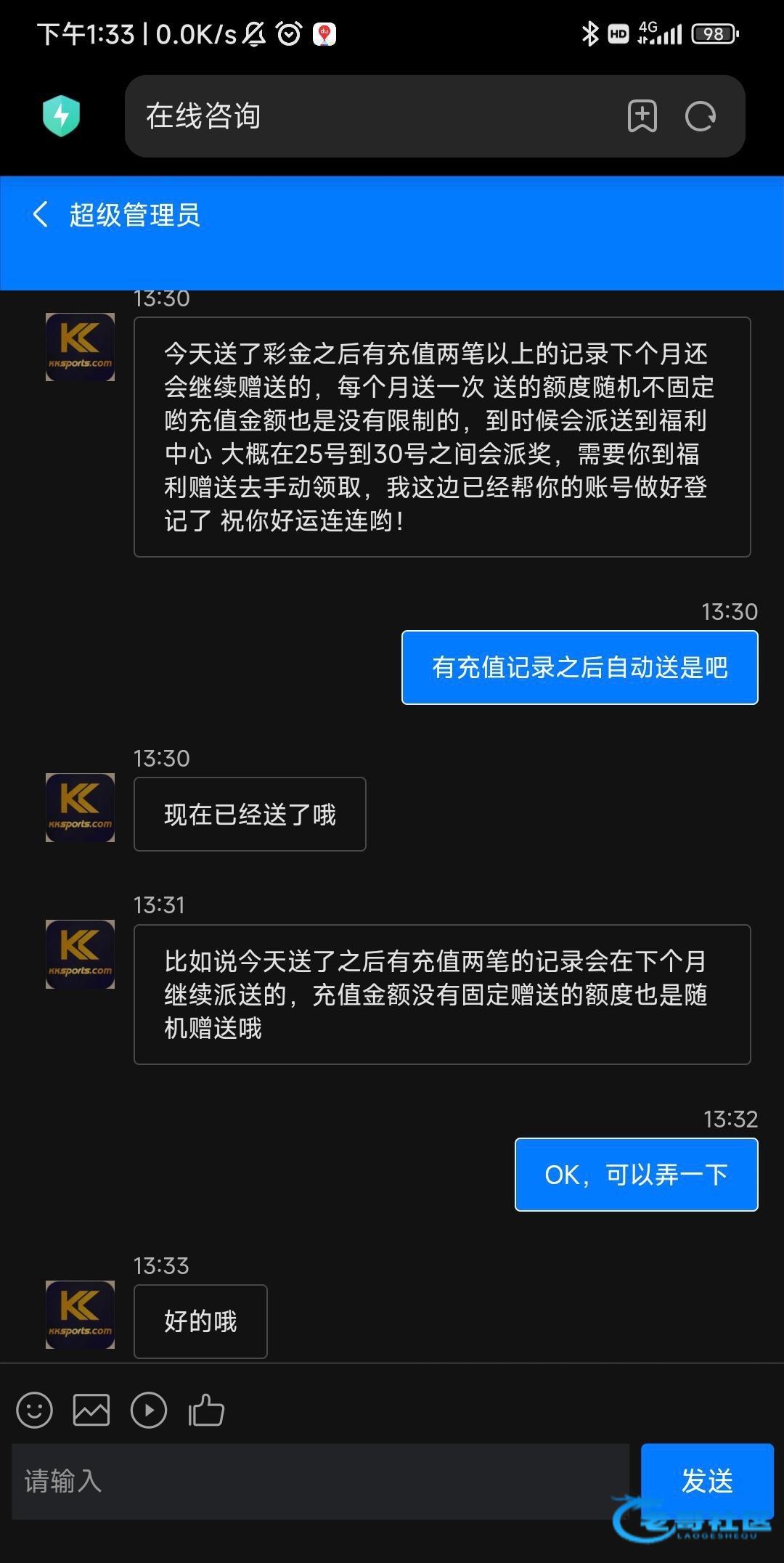Open the 在线咨询 address bar
The width and height of the screenshot is (784, 1563).
[x=363, y=116]
